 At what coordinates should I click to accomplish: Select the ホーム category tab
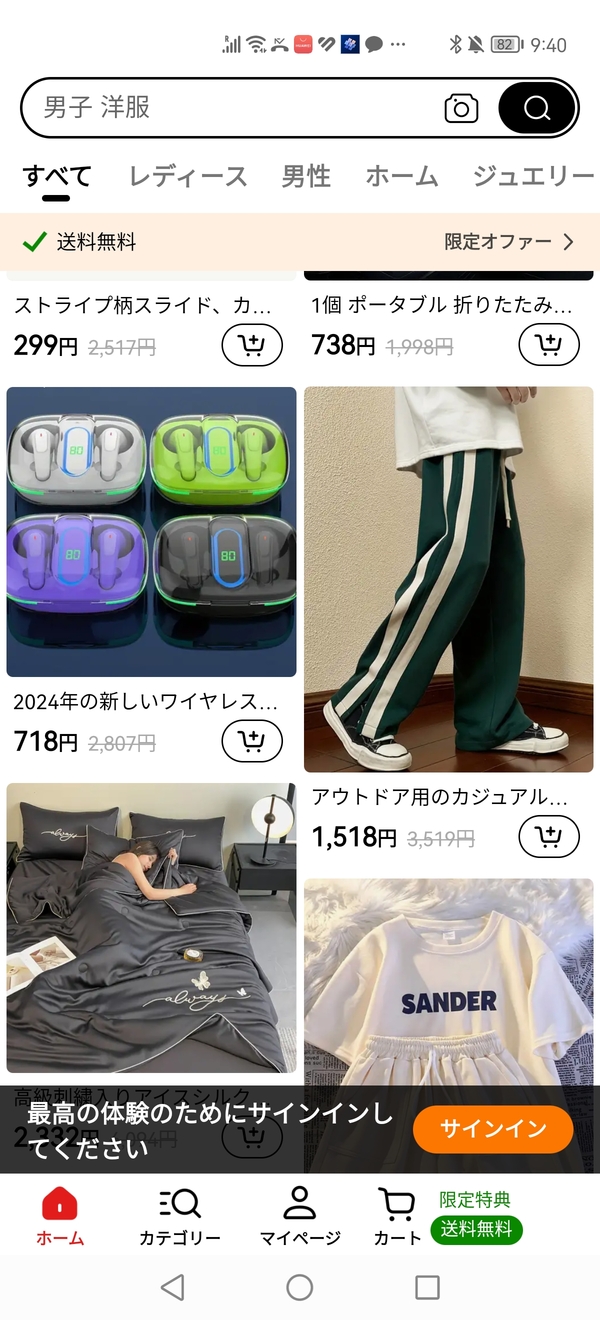tap(402, 177)
